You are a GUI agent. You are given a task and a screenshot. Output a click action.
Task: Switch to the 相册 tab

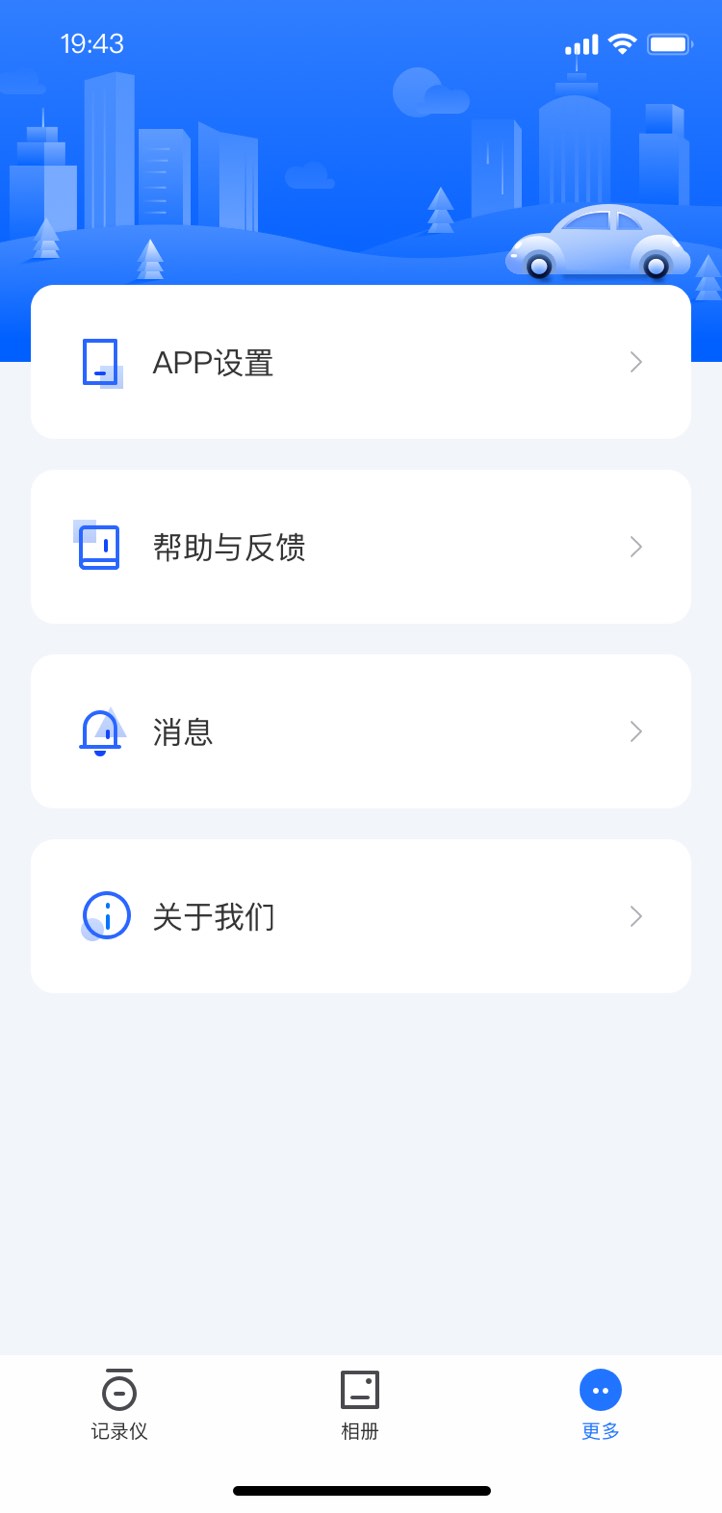[360, 1404]
